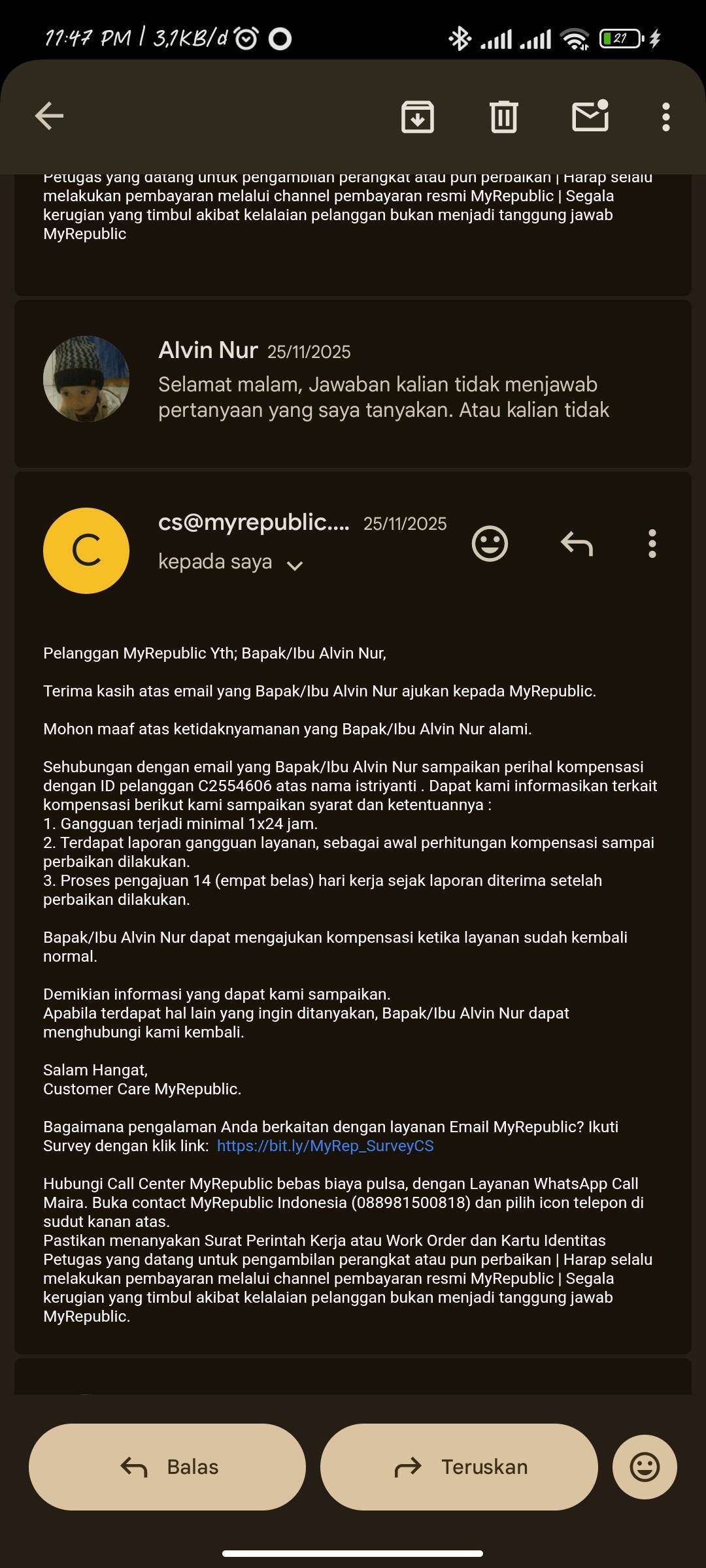View the yellow C sender avatar

pyautogui.click(x=86, y=551)
